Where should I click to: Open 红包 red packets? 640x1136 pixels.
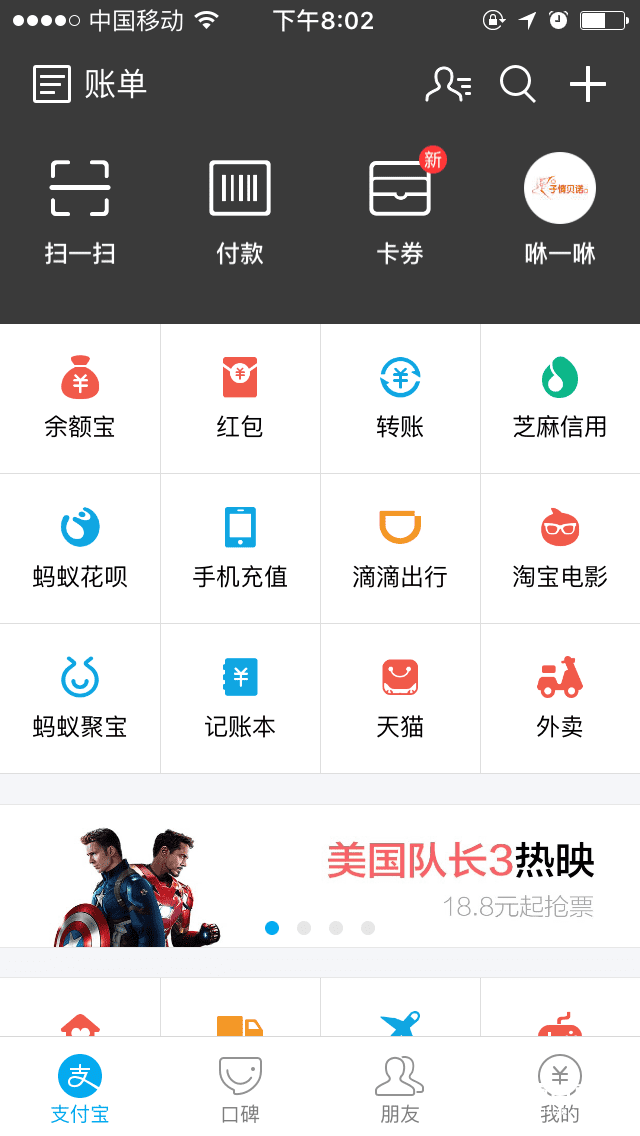click(240, 398)
